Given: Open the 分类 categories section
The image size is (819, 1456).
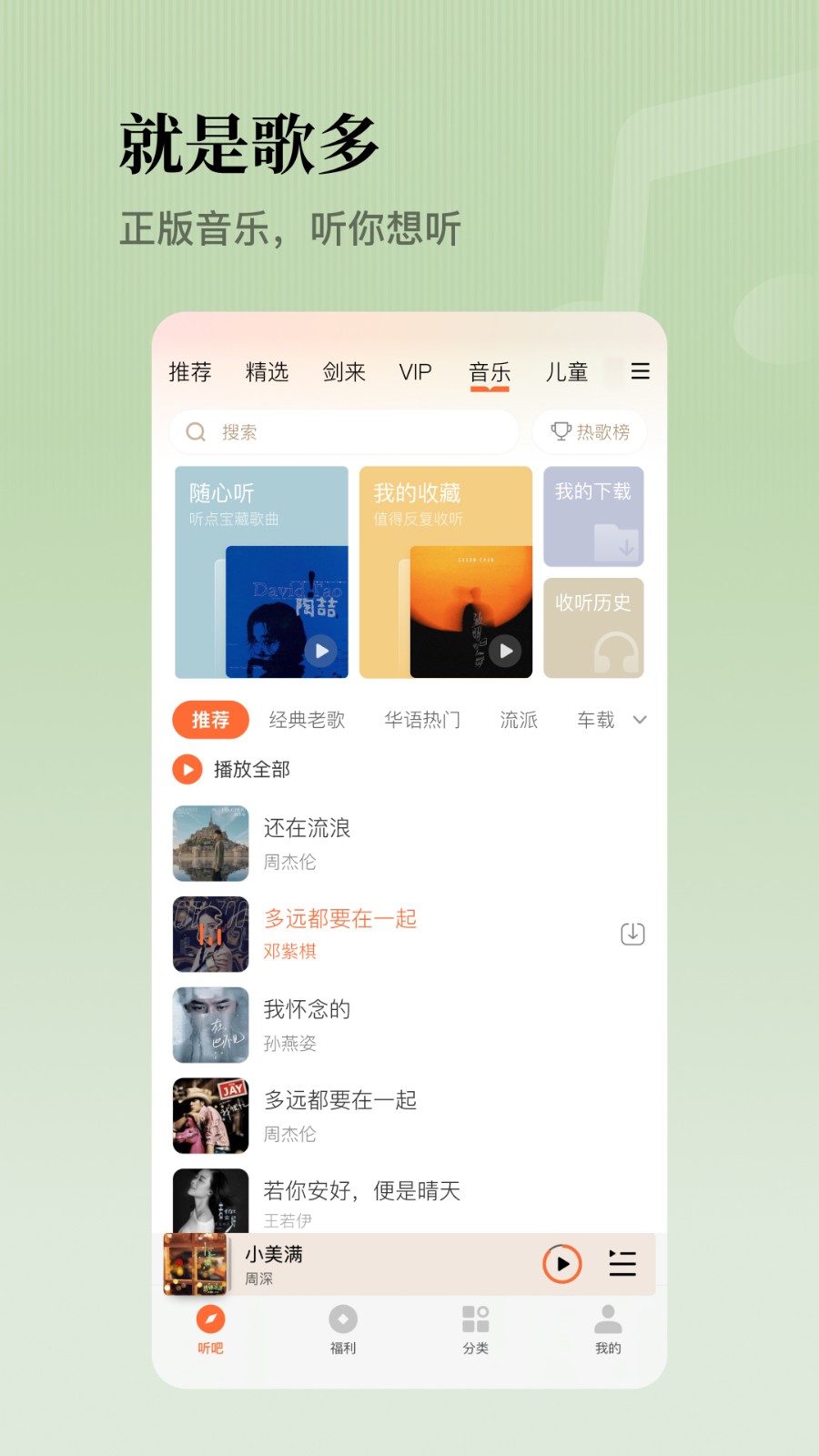Looking at the screenshot, I should pos(476,1330).
